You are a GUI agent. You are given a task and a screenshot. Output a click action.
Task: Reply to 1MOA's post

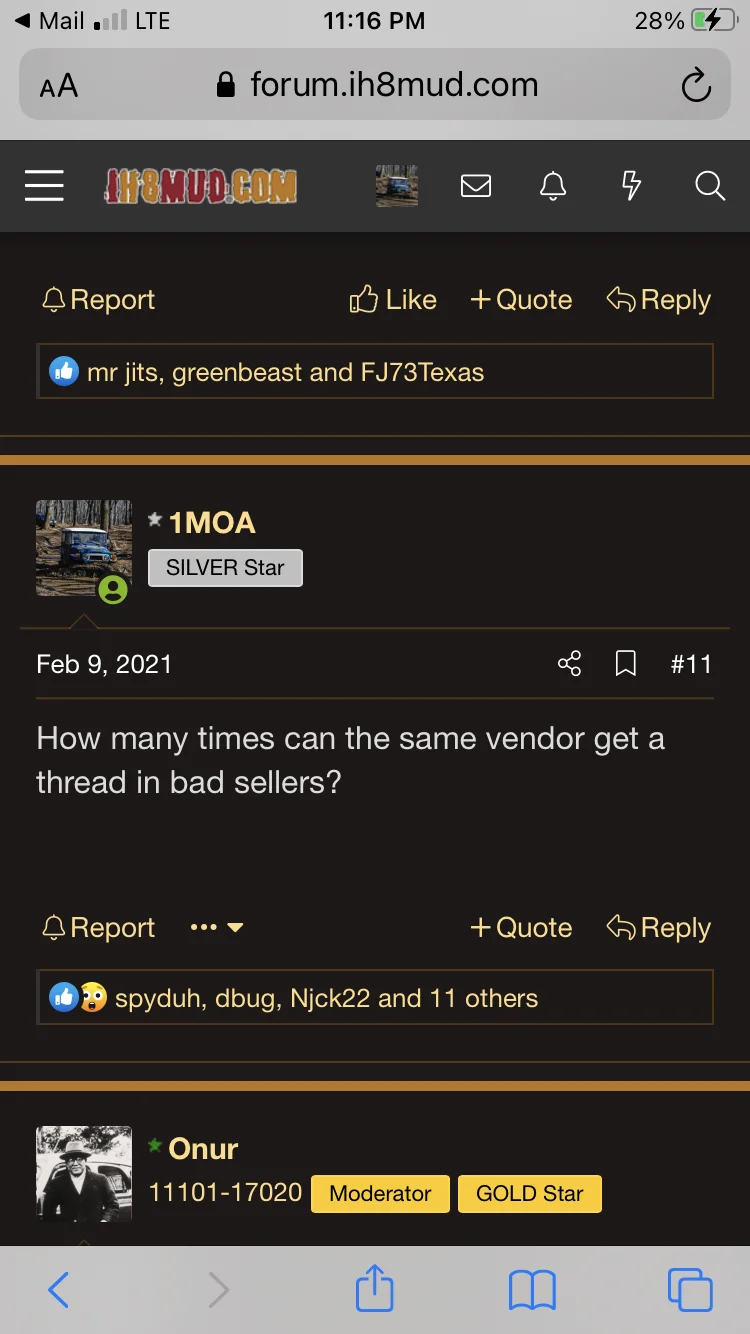(x=659, y=928)
